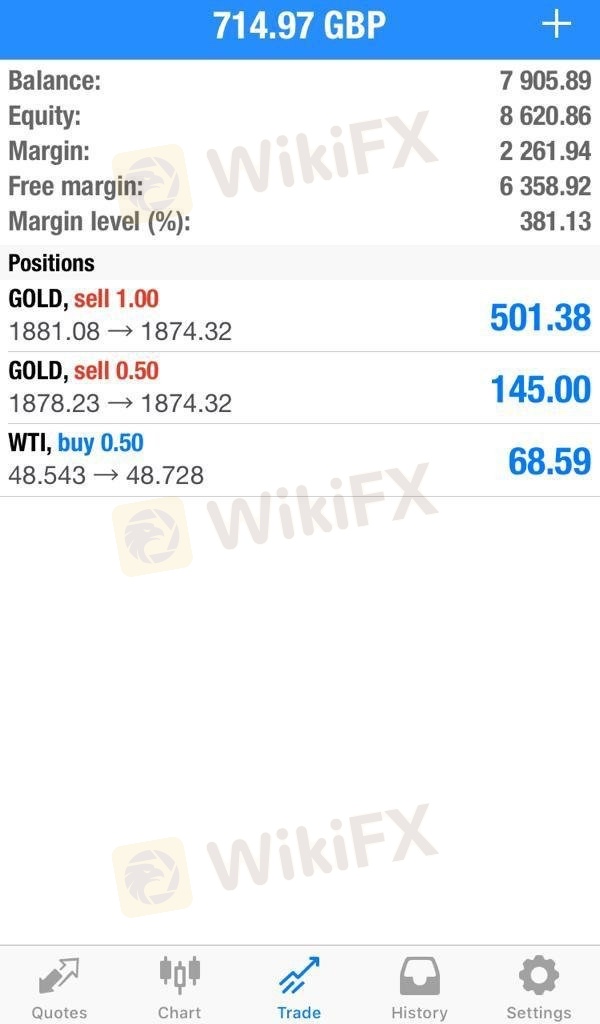
Task: Go to the History tab
Action: click(x=419, y=987)
